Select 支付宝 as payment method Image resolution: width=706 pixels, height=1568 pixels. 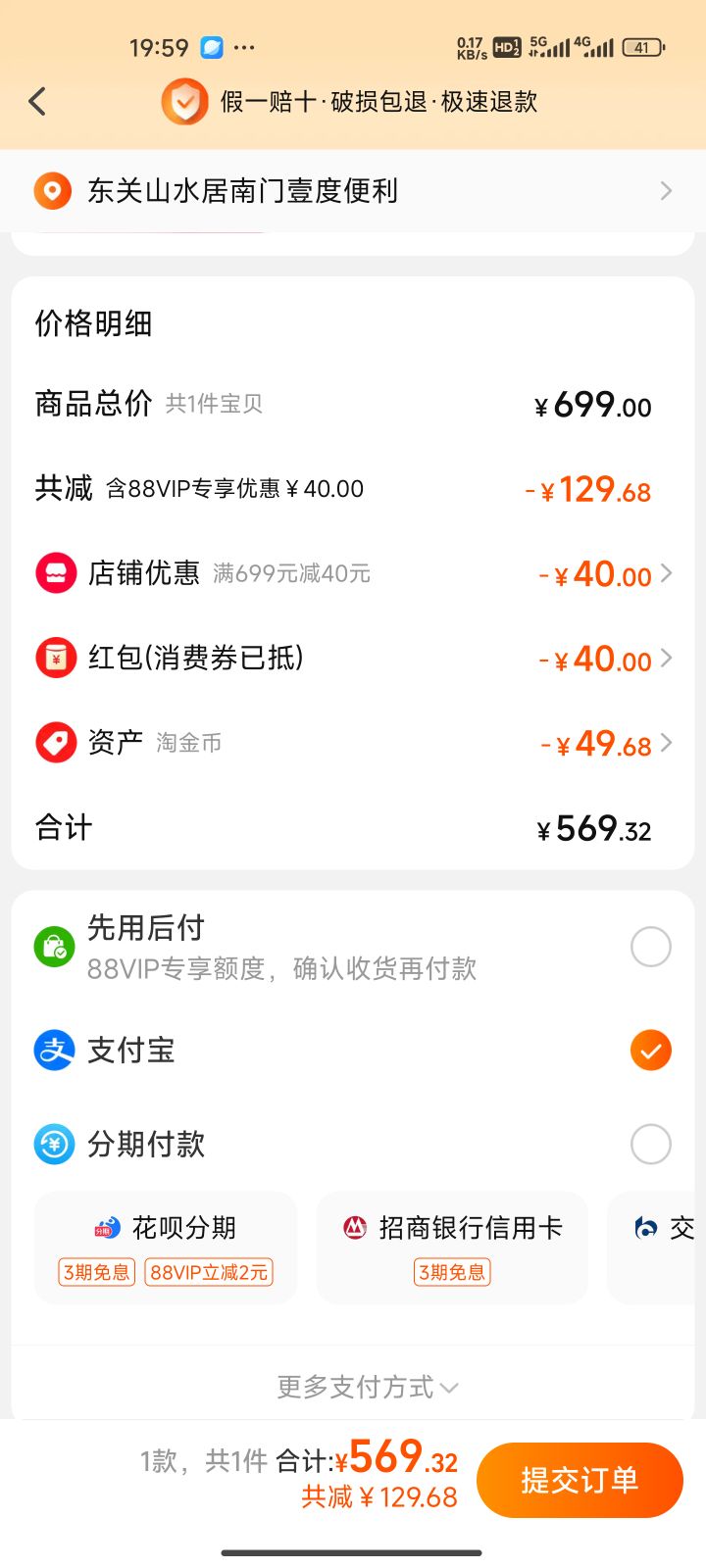pyautogui.click(x=353, y=1051)
